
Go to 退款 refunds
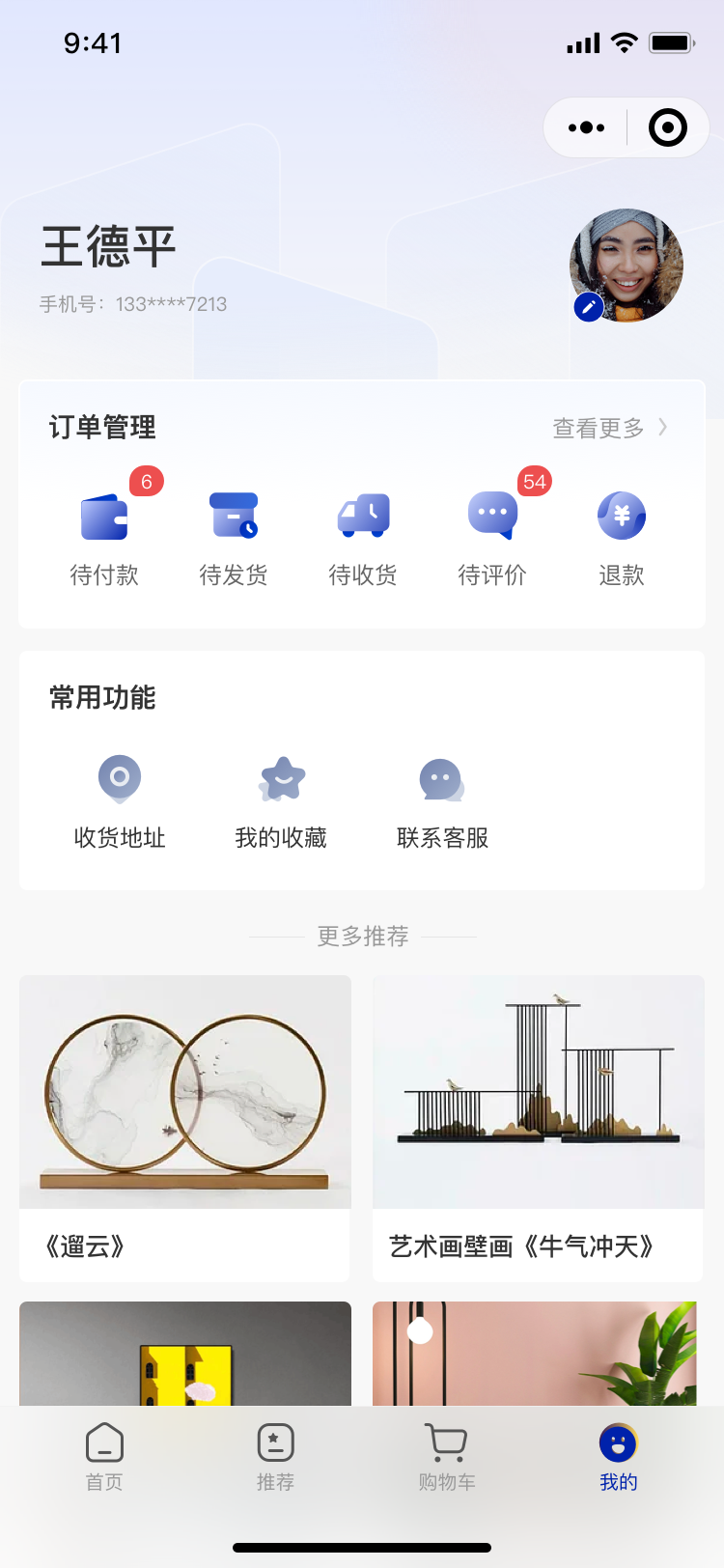point(622,539)
